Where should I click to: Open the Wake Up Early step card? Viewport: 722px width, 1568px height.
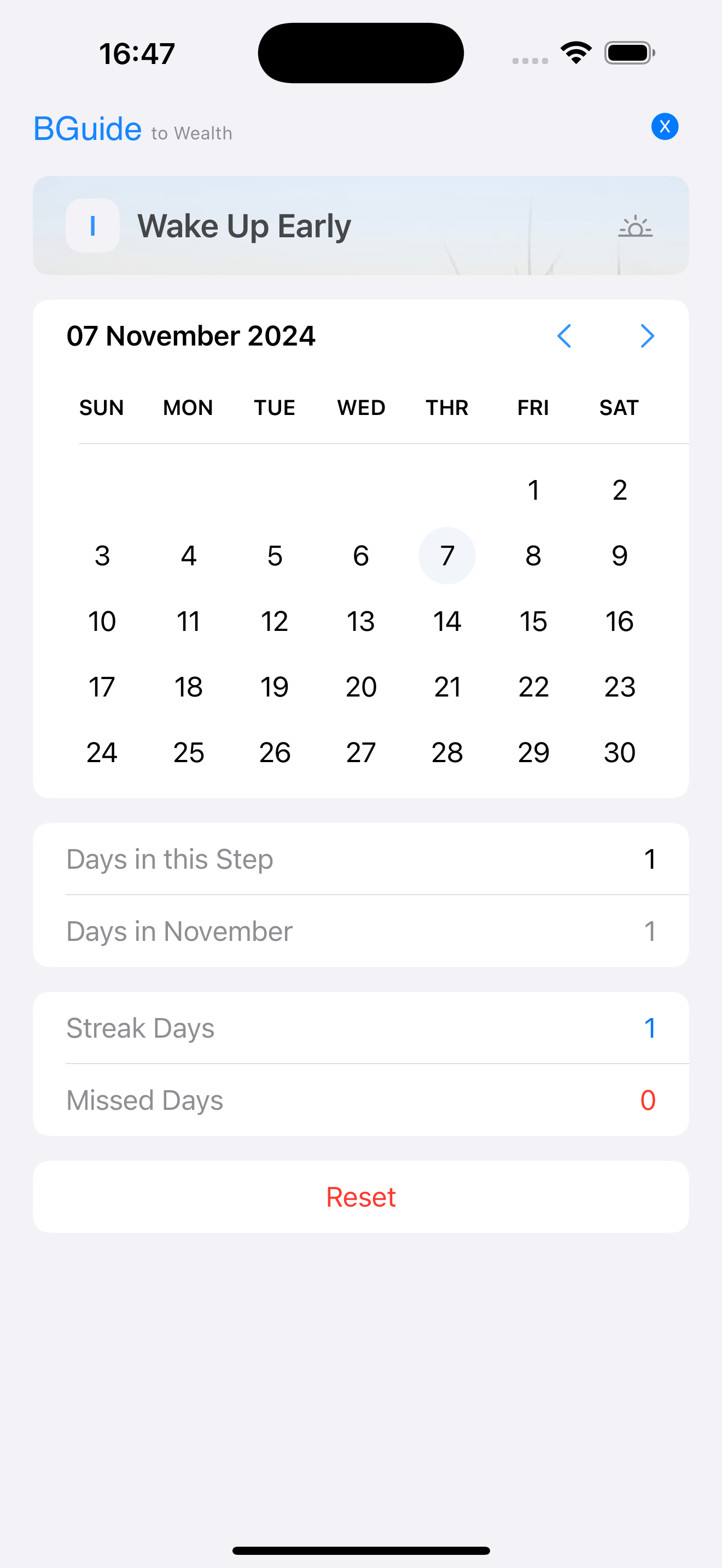click(x=360, y=226)
